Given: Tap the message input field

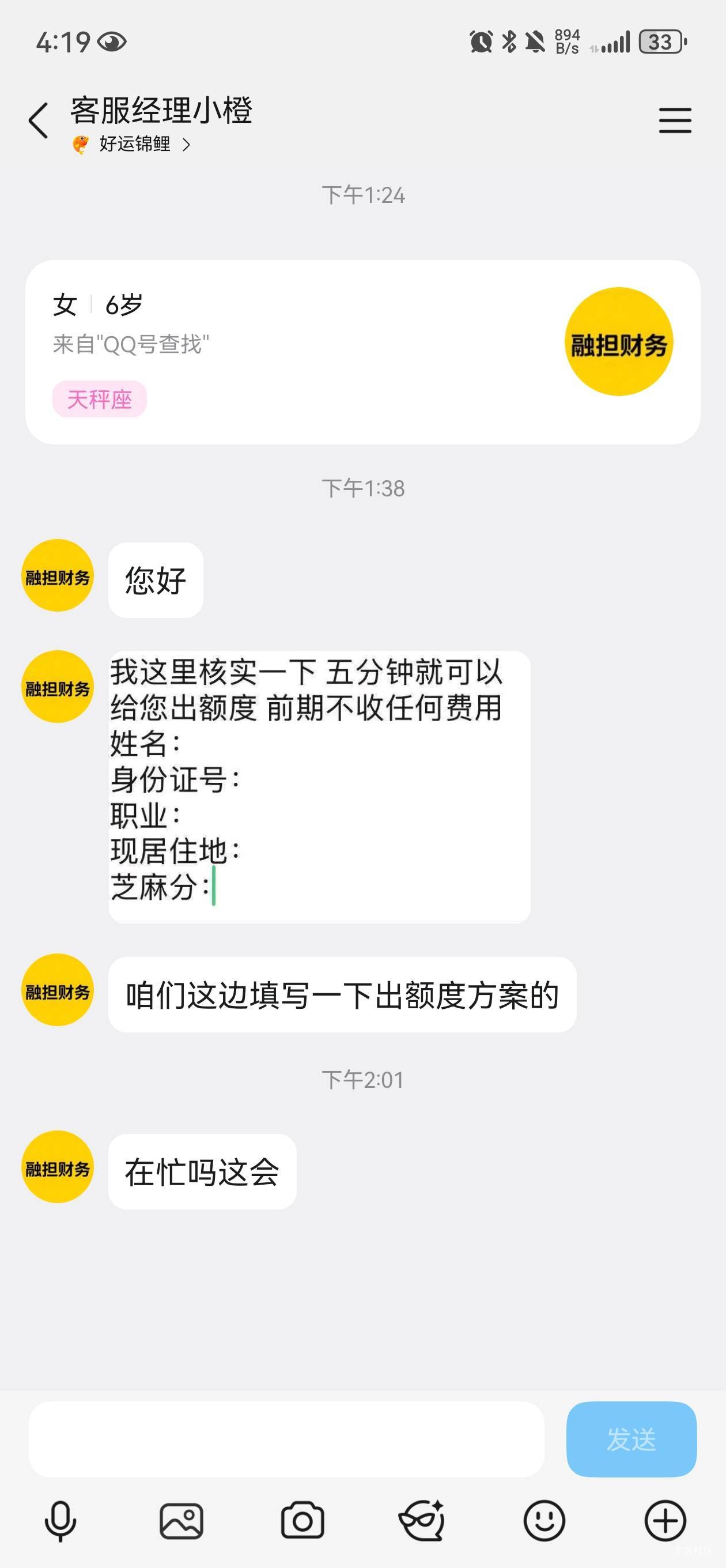Looking at the screenshot, I should 286,1439.
